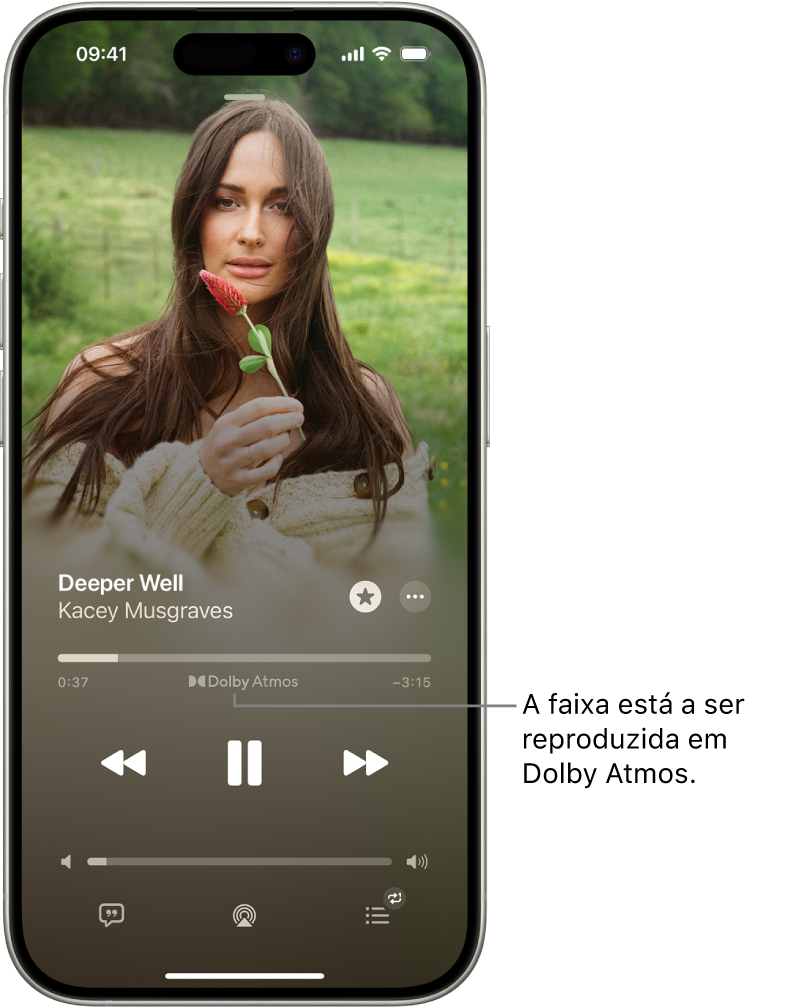Open AirPlay output options
This screenshot has height=1008, width=785.
[x=243, y=915]
